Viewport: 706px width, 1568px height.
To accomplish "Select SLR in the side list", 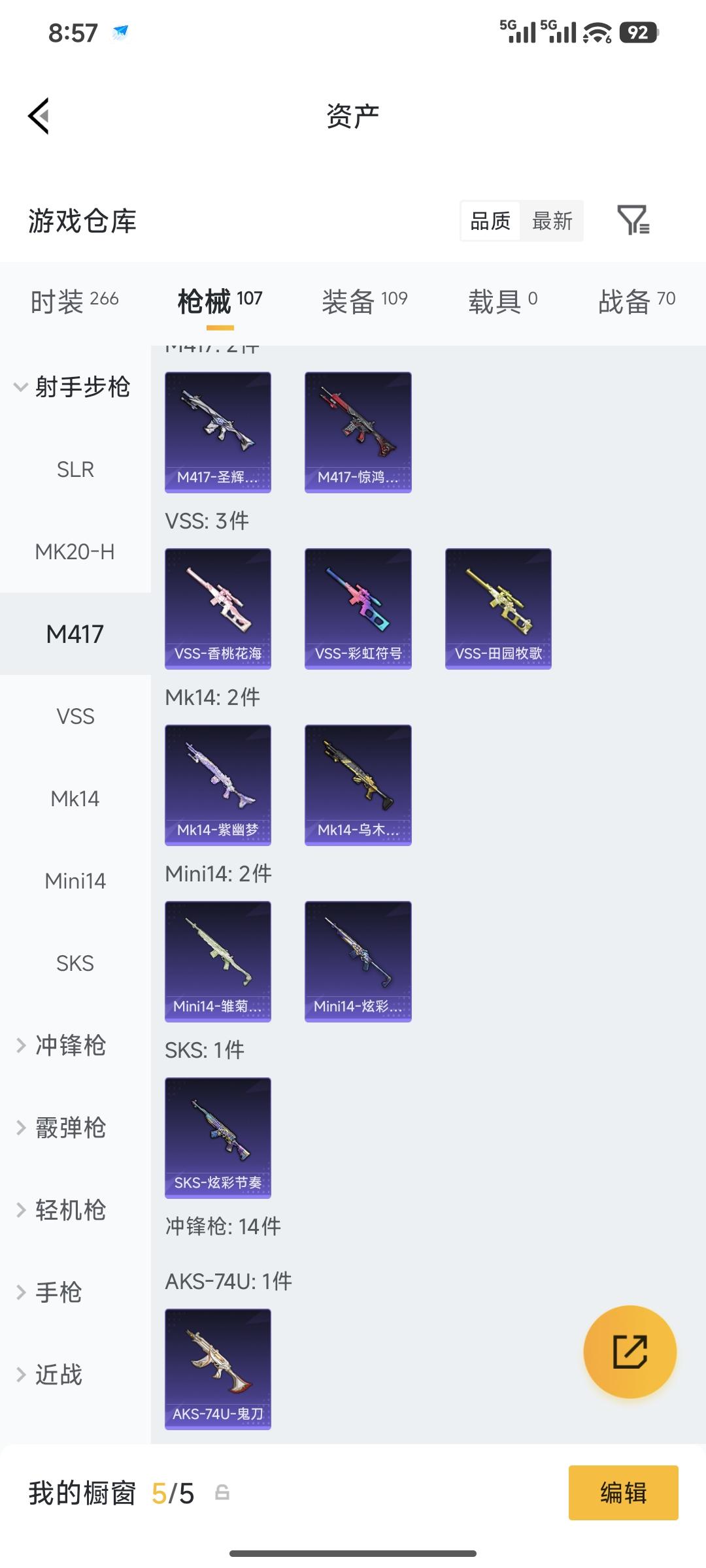I will [75, 469].
